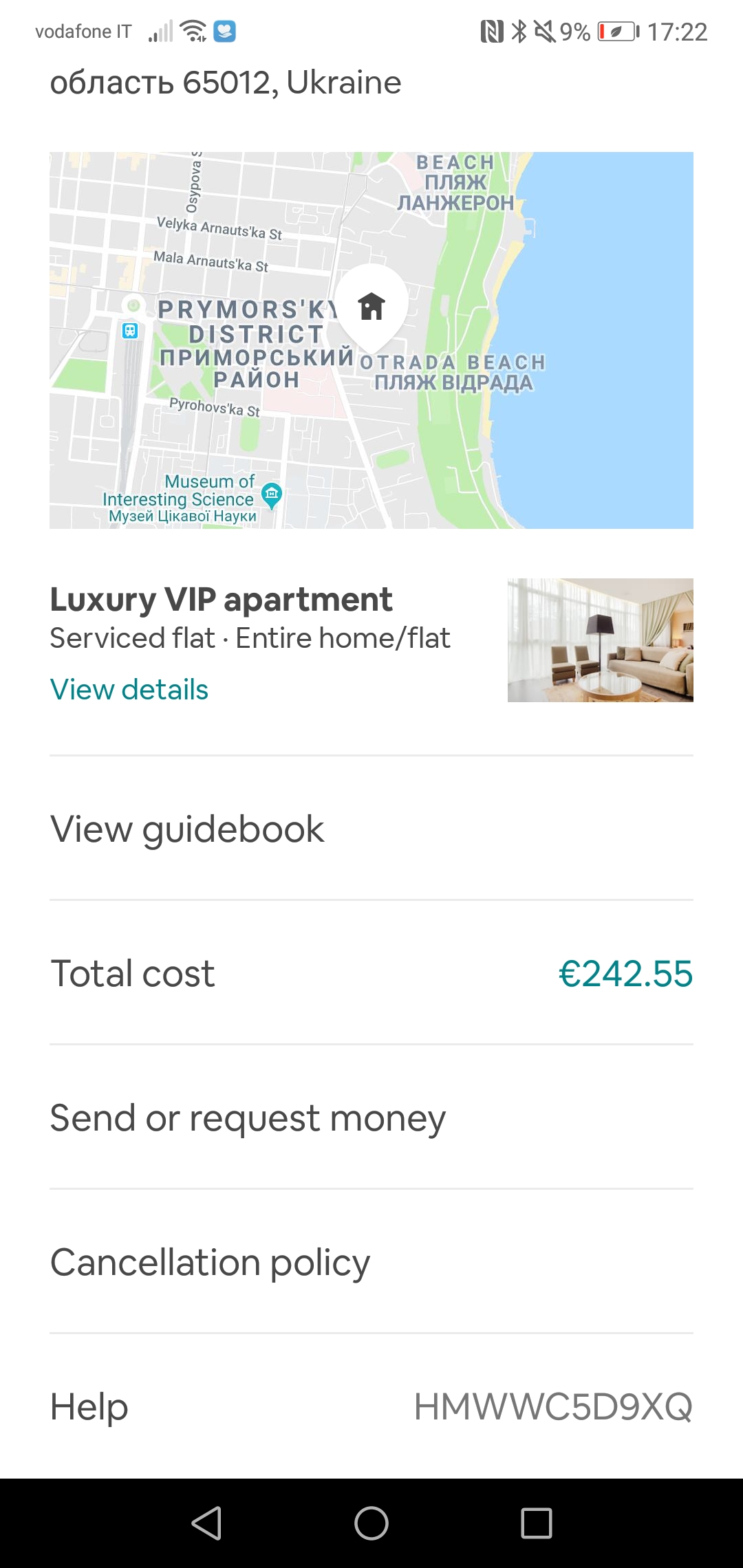
Task: Open View guidebook
Action: [186, 829]
